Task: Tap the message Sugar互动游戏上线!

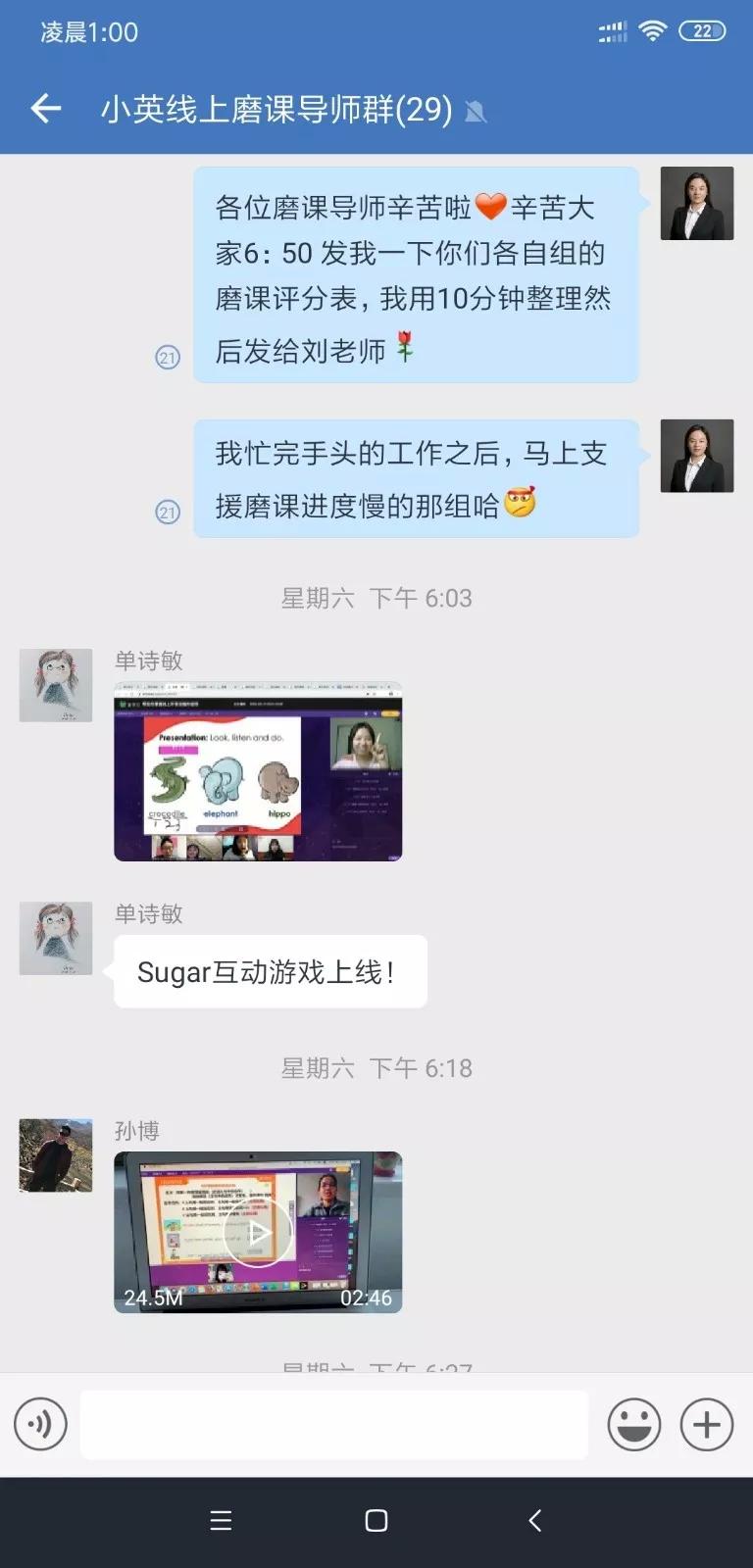Action: pyautogui.click(x=271, y=971)
